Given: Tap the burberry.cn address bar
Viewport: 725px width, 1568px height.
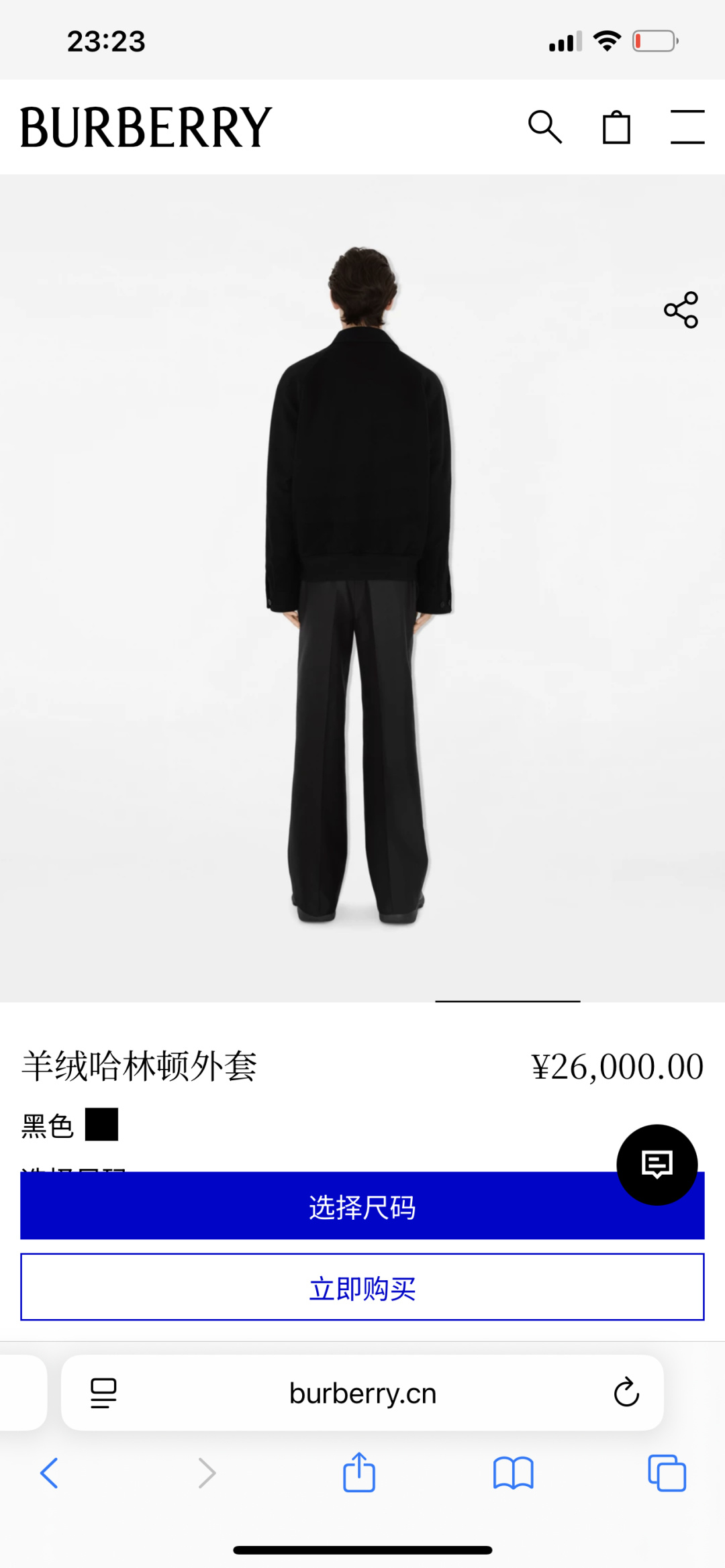Looking at the screenshot, I should (362, 1393).
